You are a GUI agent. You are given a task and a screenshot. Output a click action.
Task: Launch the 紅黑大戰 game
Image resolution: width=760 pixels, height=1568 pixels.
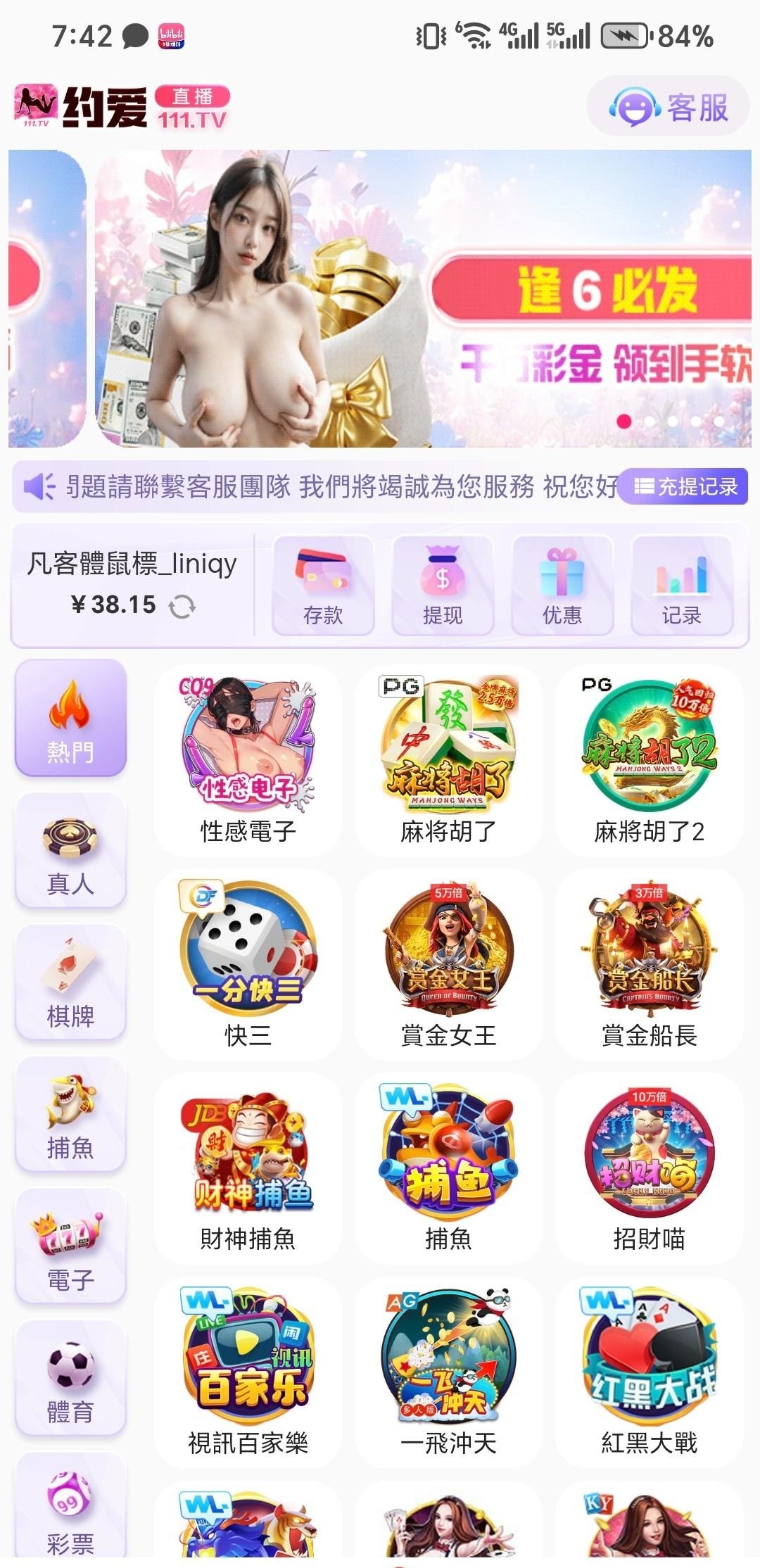pyautogui.click(x=649, y=1372)
